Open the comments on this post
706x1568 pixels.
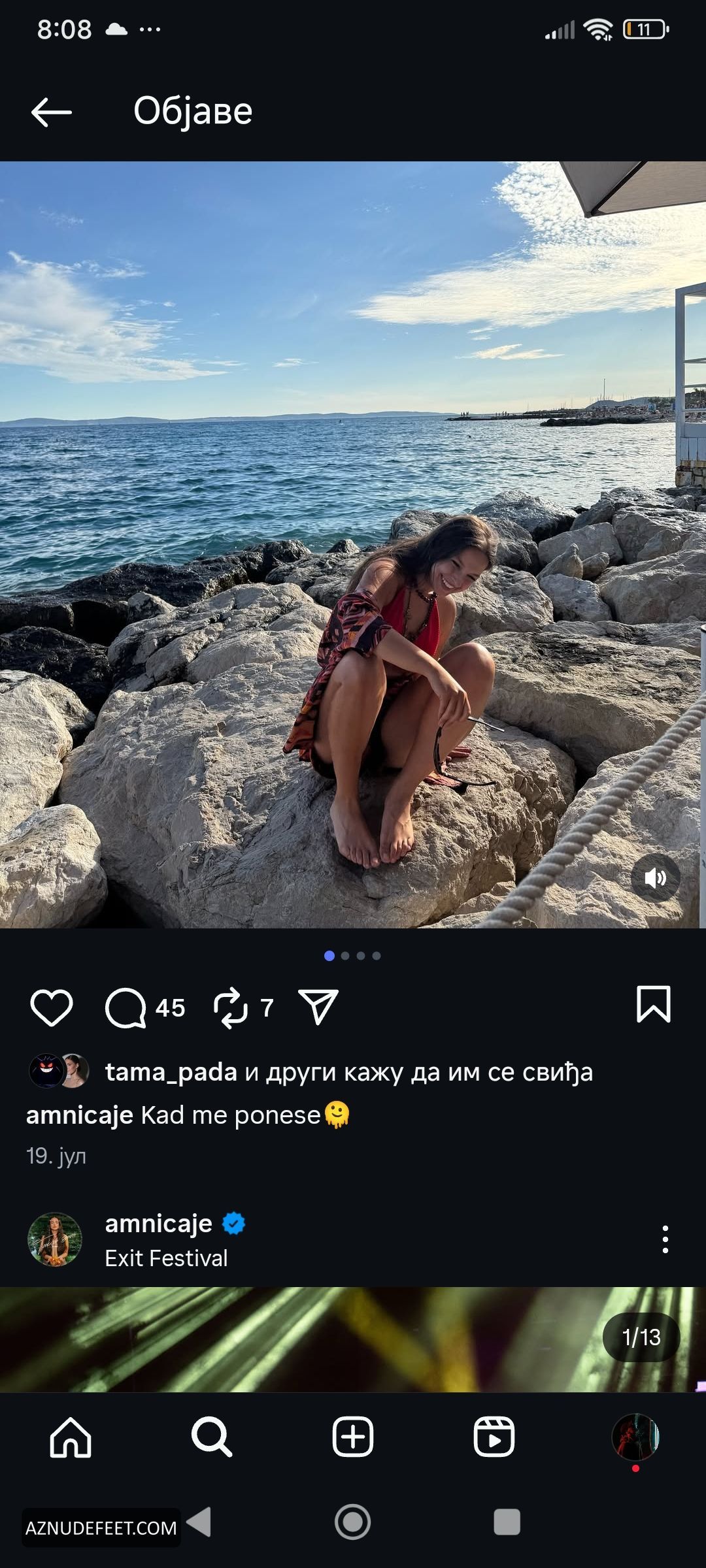click(126, 1008)
